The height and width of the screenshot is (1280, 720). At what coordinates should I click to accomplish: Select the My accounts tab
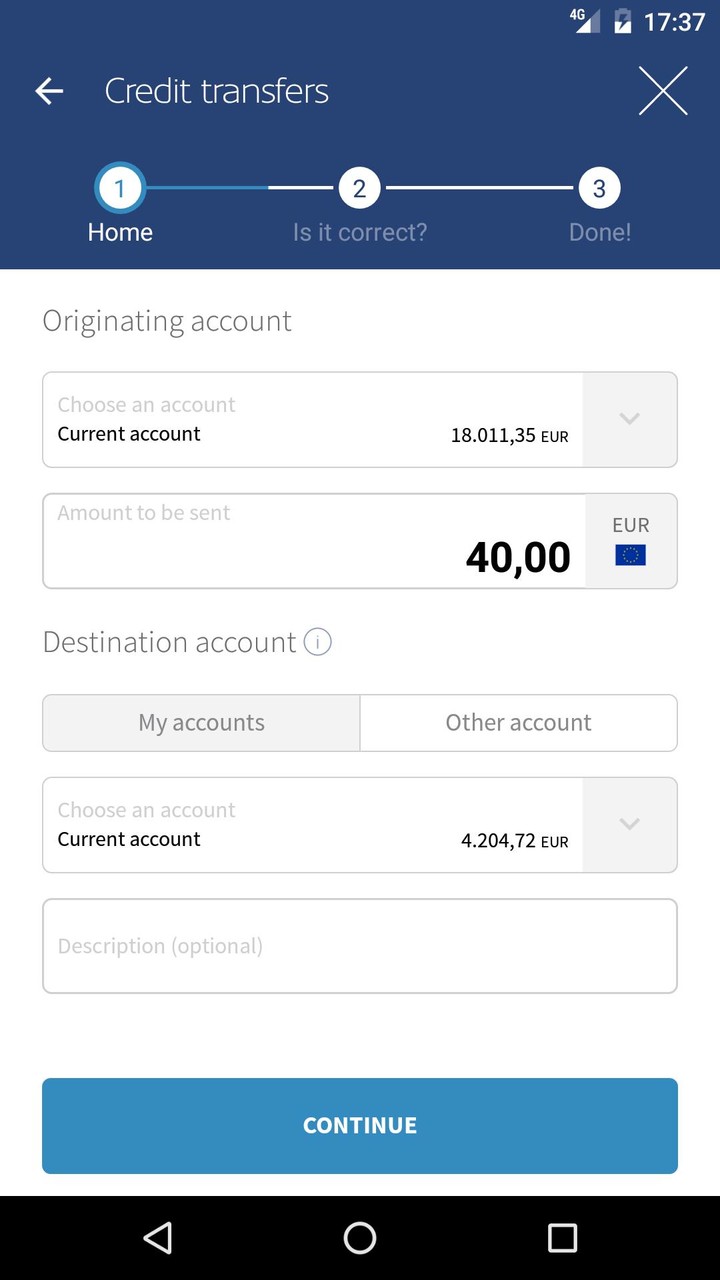click(201, 723)
